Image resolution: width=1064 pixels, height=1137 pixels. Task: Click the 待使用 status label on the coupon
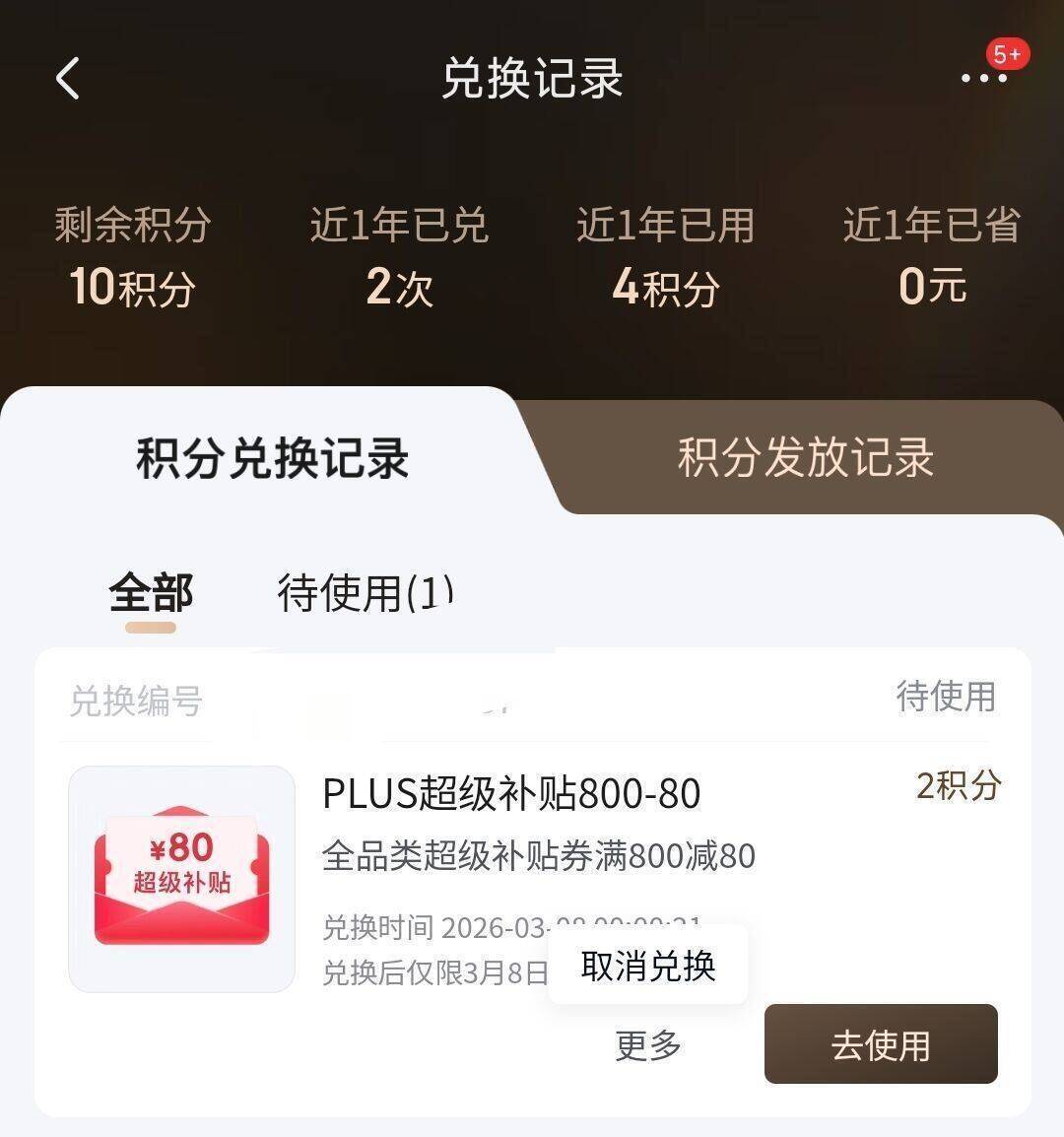click(x=950, y=700)
